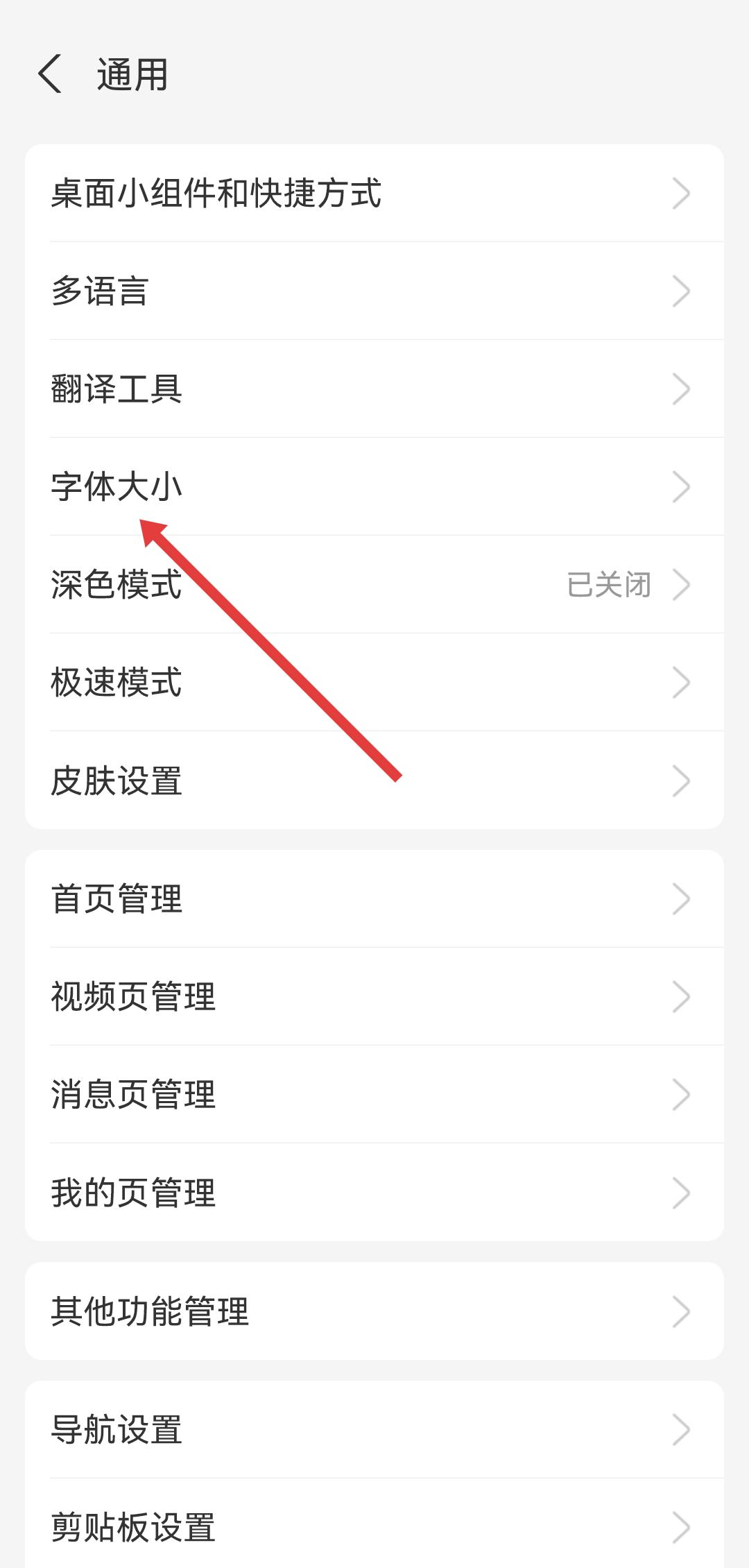
Task: Open 我的页管理
Action: point(374,1193)
